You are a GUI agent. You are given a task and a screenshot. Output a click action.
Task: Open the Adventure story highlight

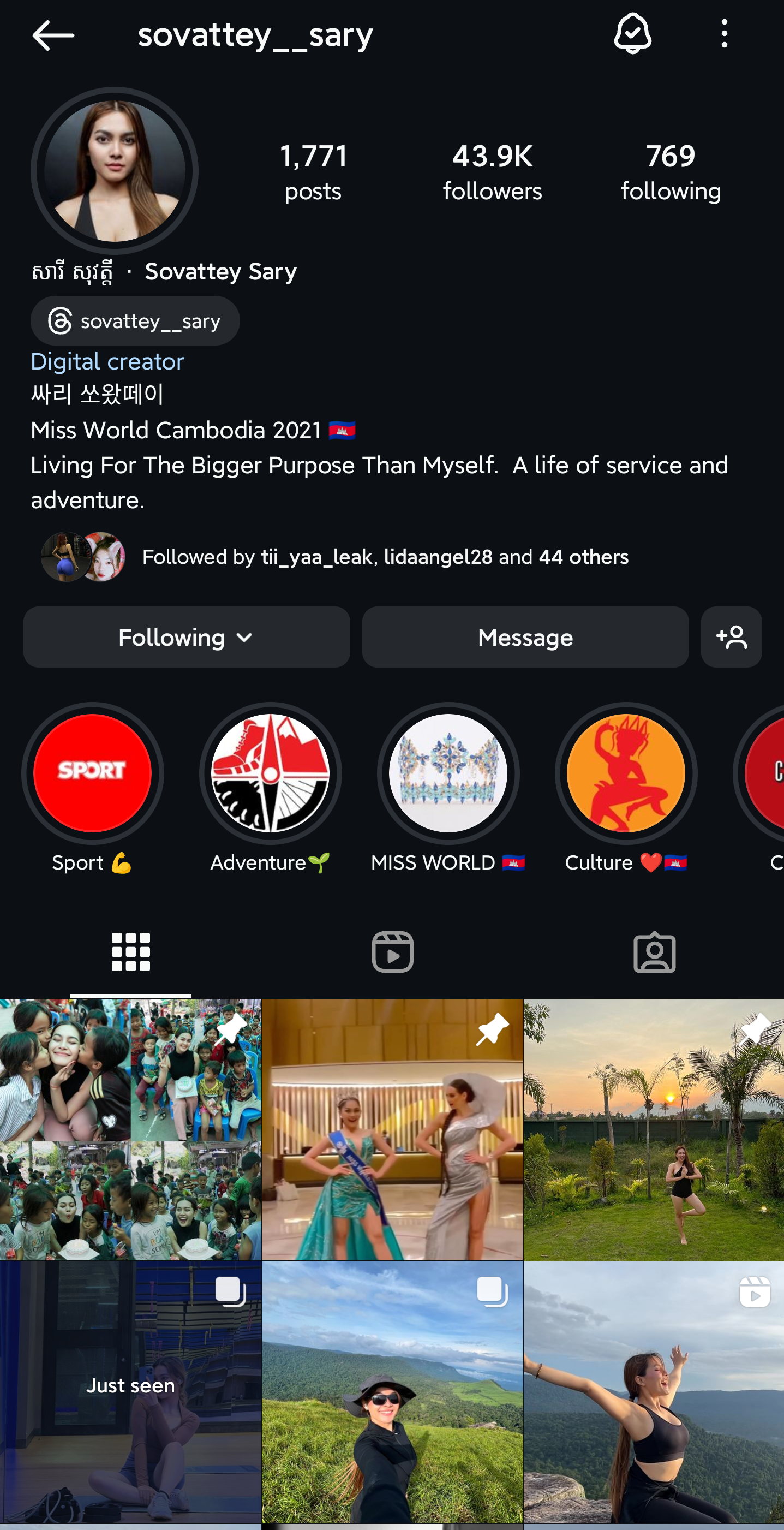pyautogui.click(x=270, y=773)
